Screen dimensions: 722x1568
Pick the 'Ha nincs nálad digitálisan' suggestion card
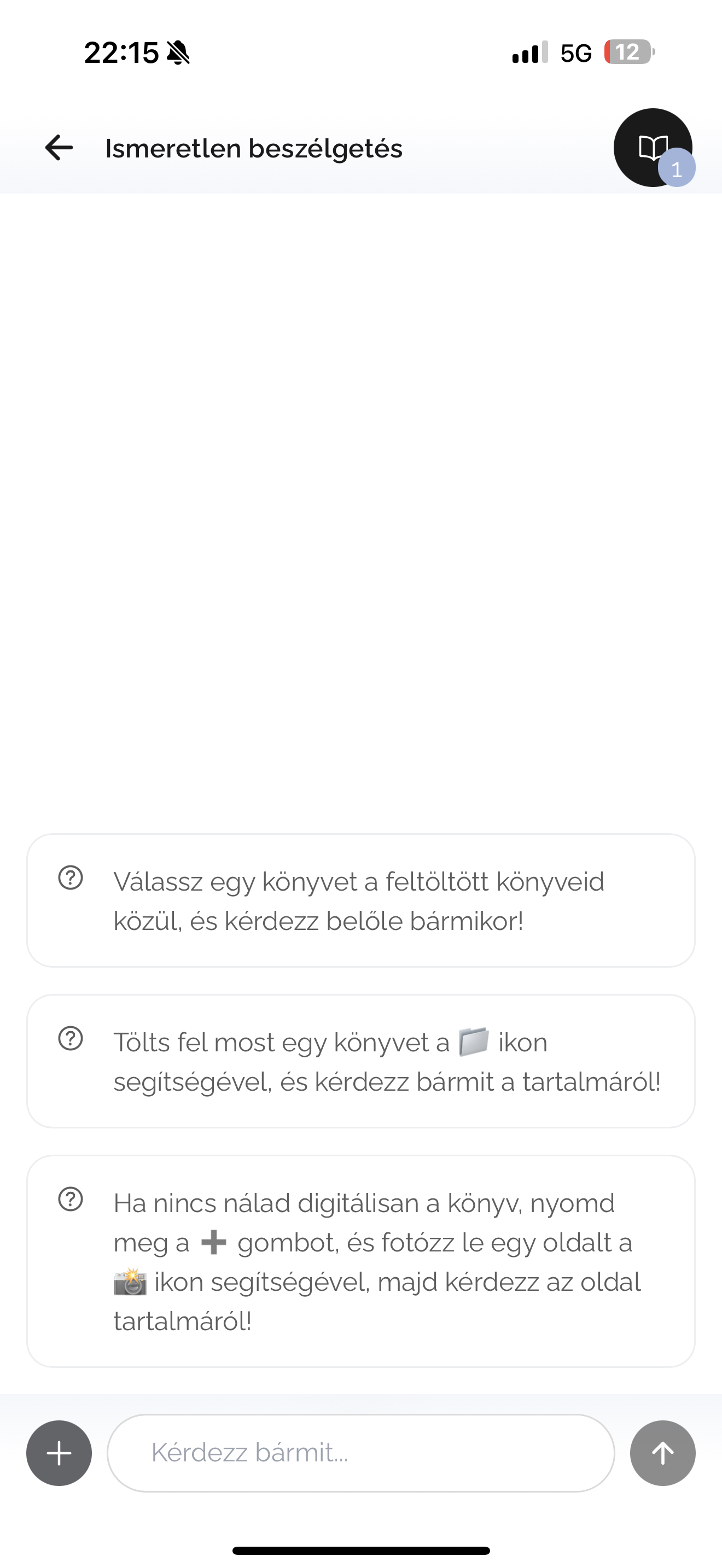point(360,1261)
